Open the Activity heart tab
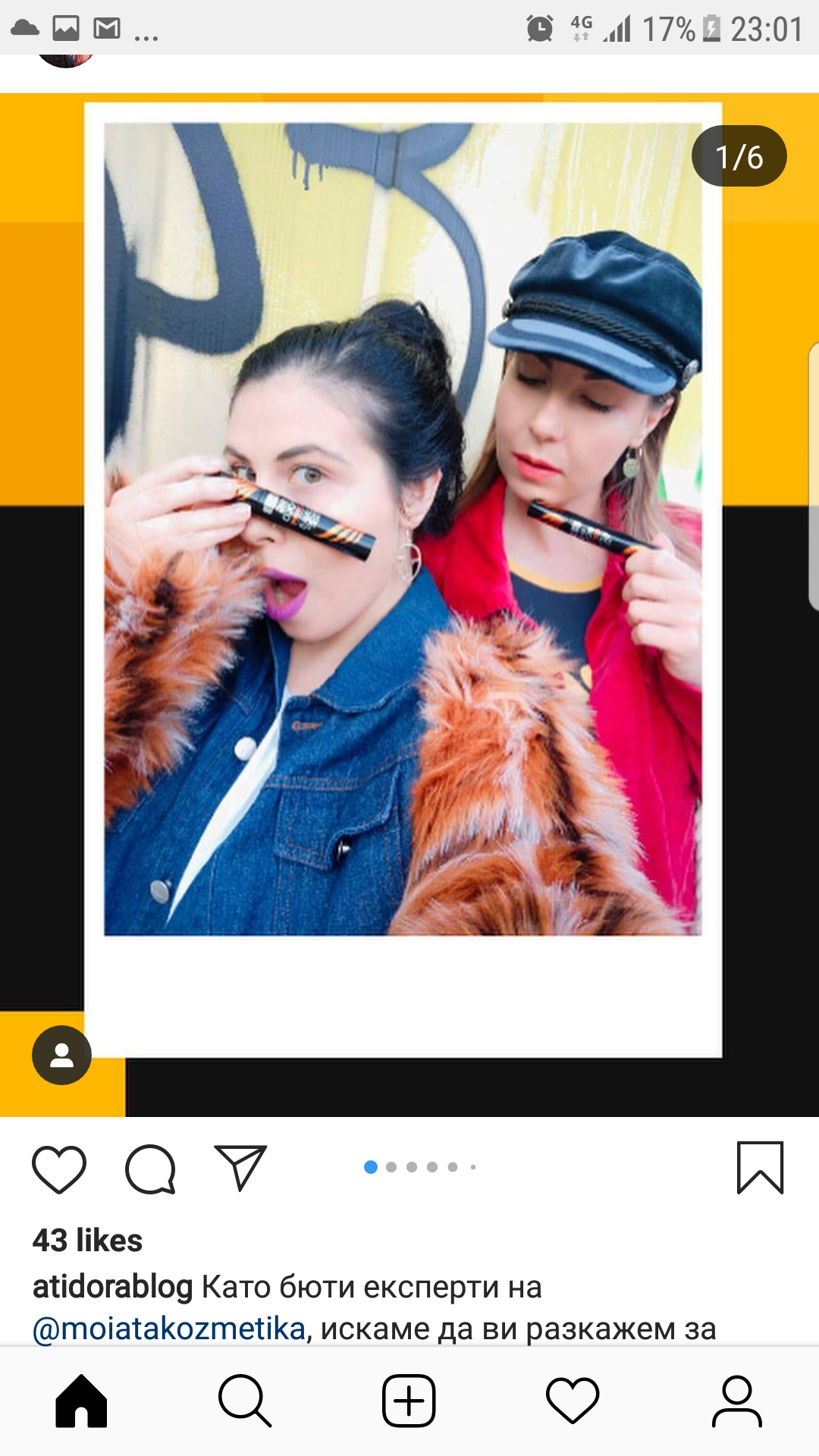This screenshot has width=819, height=1456. pos(573,1401)
